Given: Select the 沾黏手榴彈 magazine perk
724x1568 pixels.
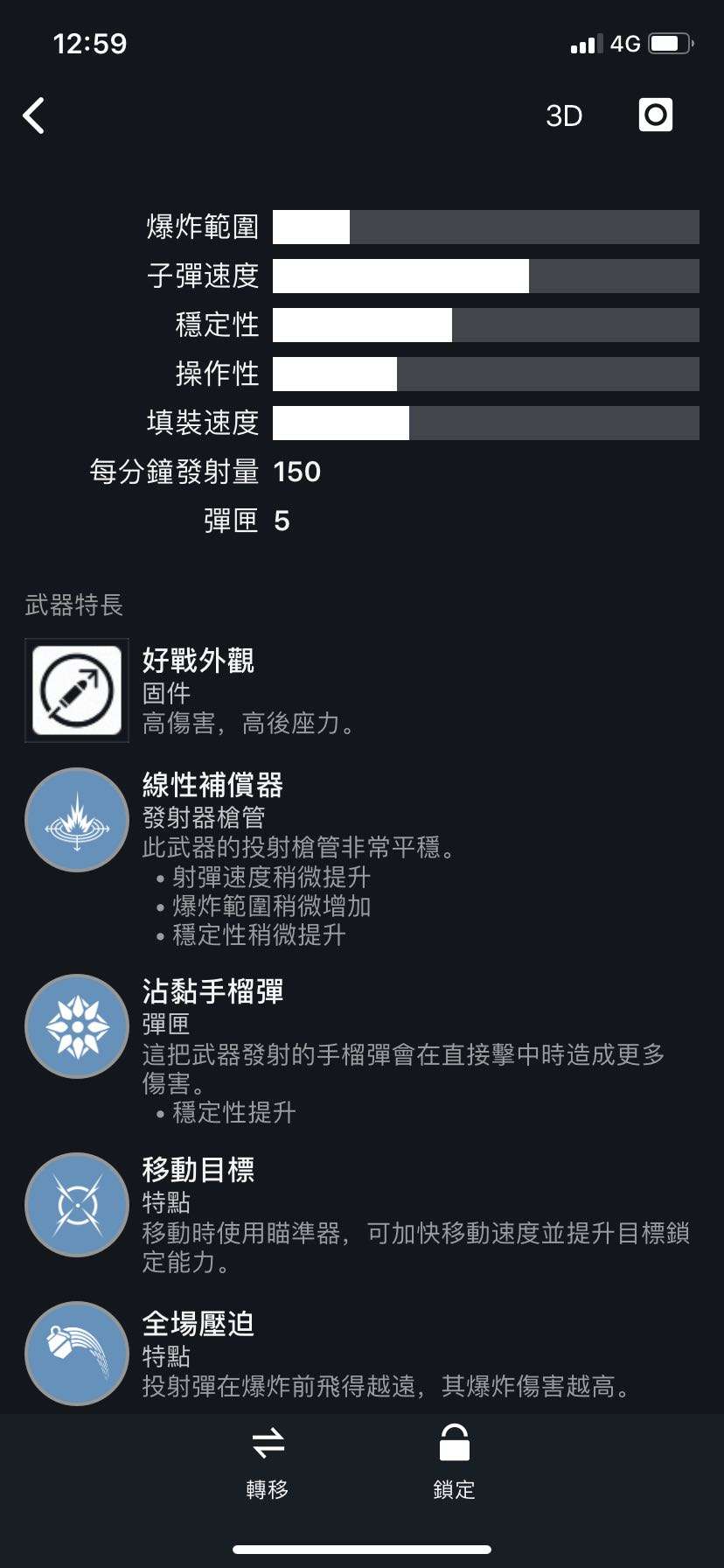Looking at the screenshot, I should pyautogui.click(x=77, y=1026).
